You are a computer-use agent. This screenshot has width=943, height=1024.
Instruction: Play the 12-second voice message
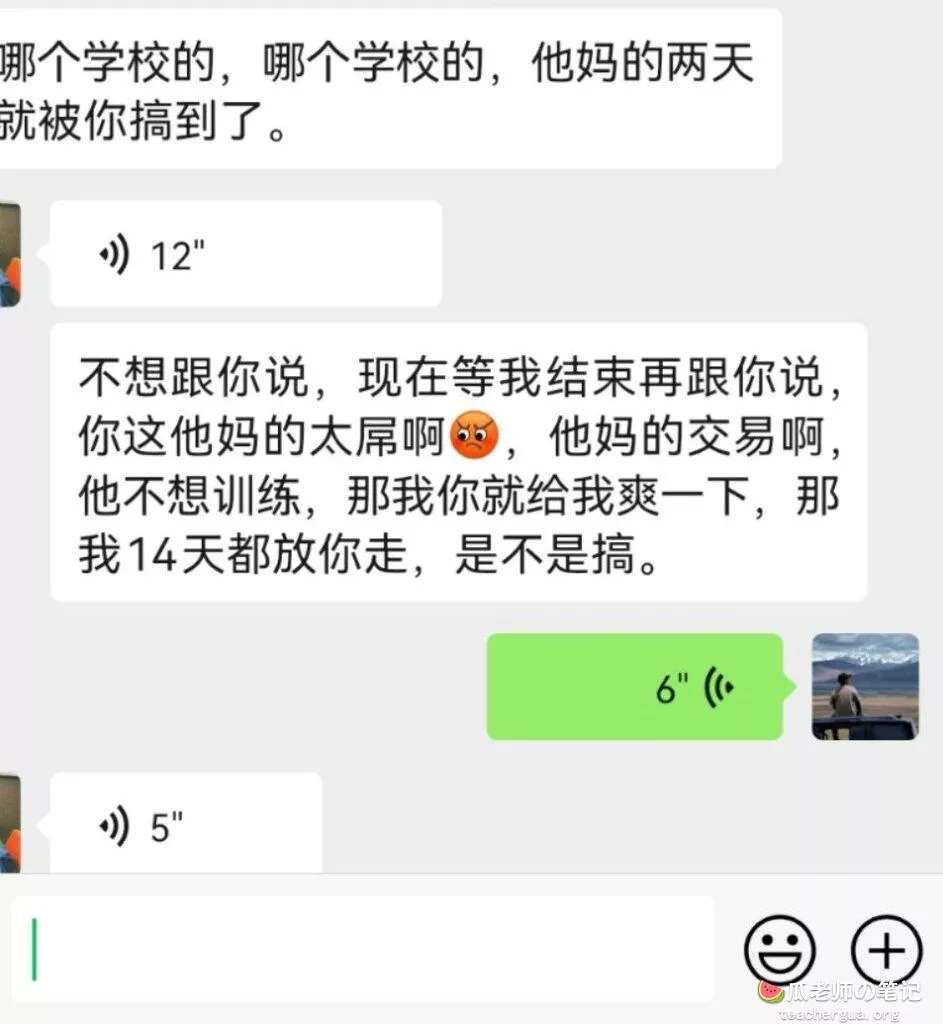pyautogui.click(x=245, y=254)
